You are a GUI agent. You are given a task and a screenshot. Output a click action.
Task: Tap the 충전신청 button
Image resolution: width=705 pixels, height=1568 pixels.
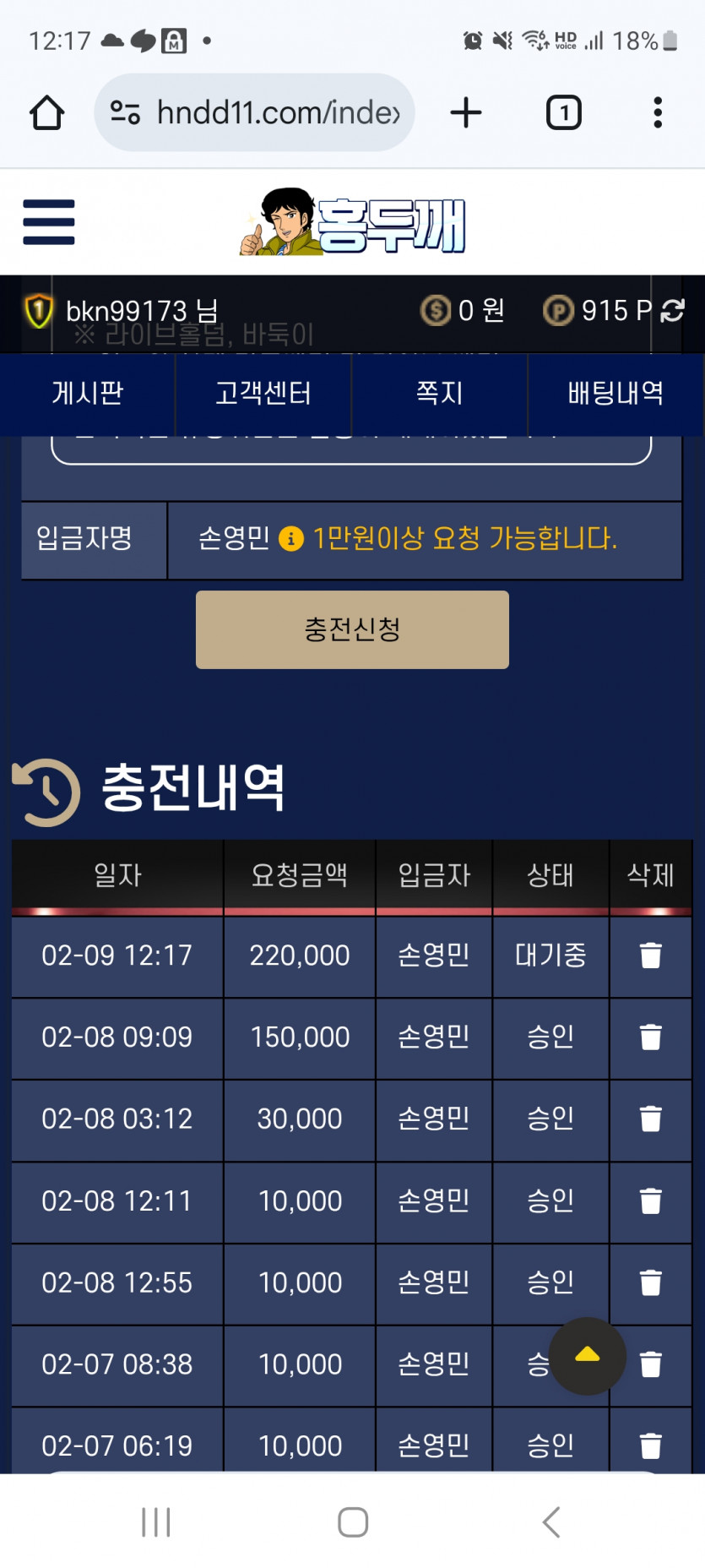point(352,629)
